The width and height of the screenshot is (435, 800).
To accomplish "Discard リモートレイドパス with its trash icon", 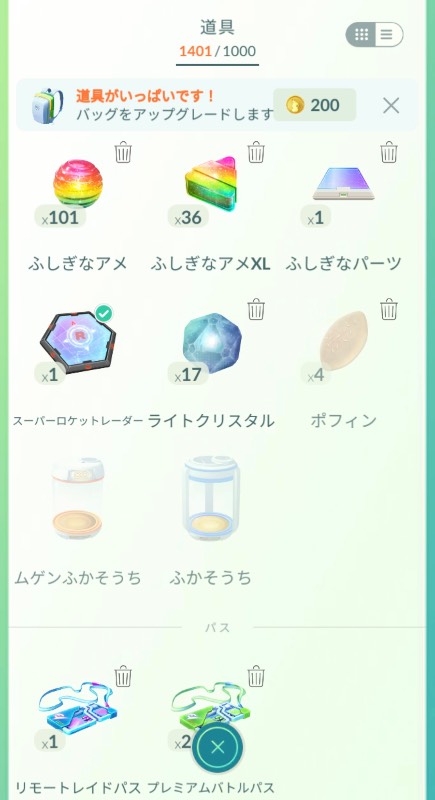I will [x=123, y=677].
